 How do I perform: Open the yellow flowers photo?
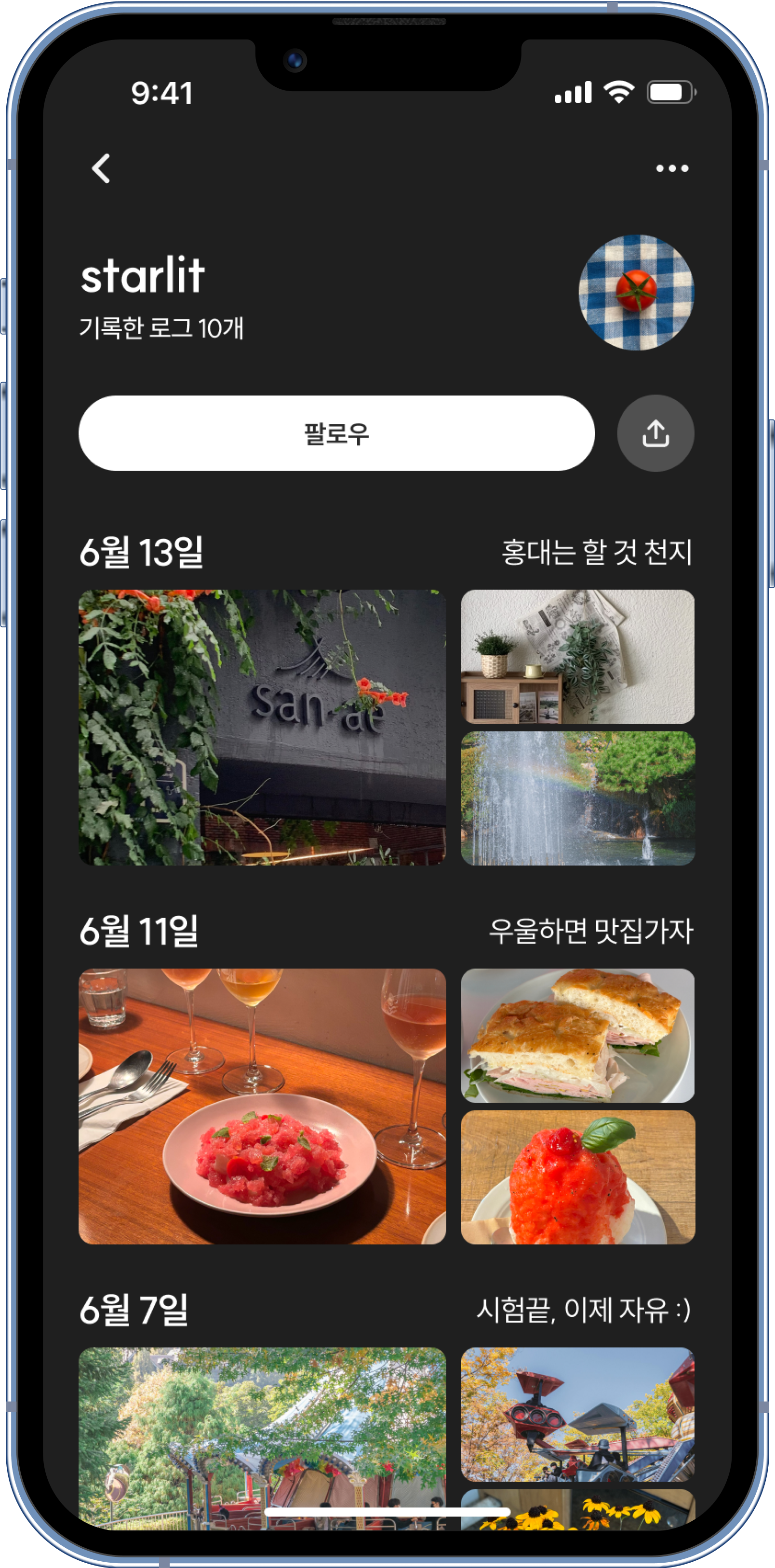click(578, 1510)
